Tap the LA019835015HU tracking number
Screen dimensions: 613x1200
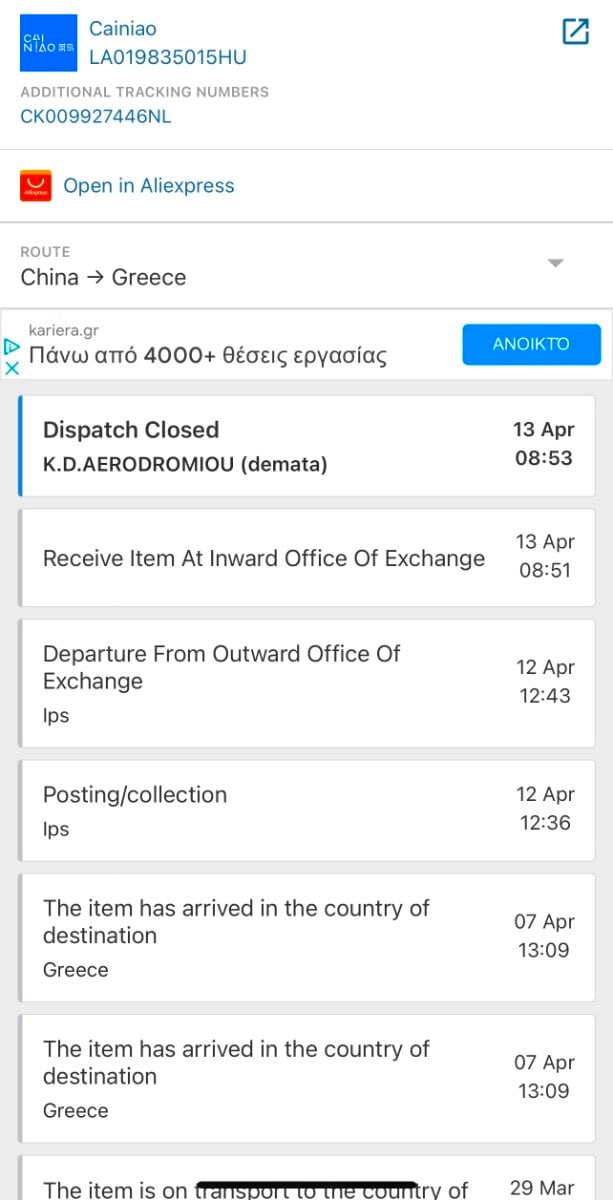(167, 57)
